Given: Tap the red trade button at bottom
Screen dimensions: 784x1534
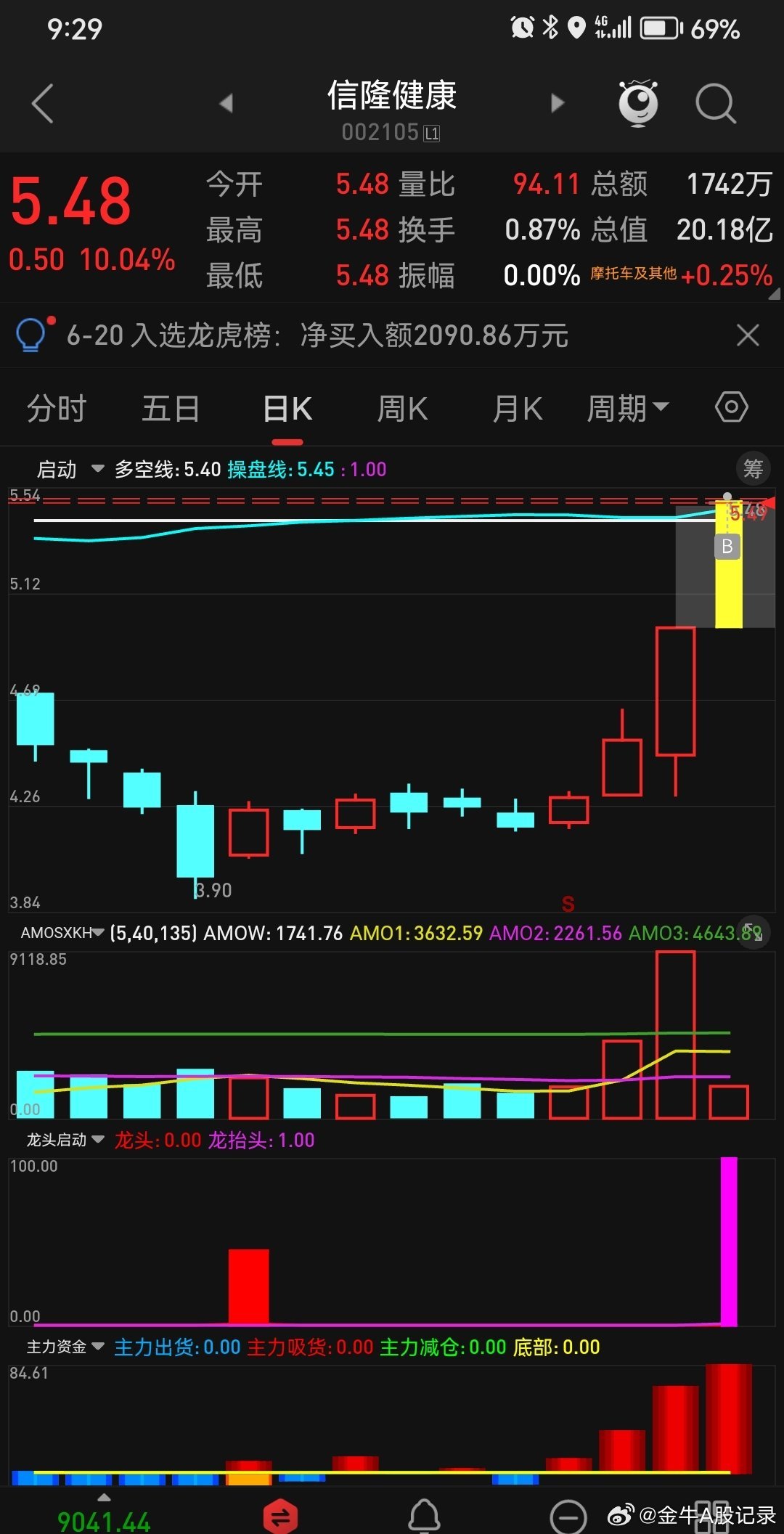Looking at the screenshot, I should pos(280,1516).
